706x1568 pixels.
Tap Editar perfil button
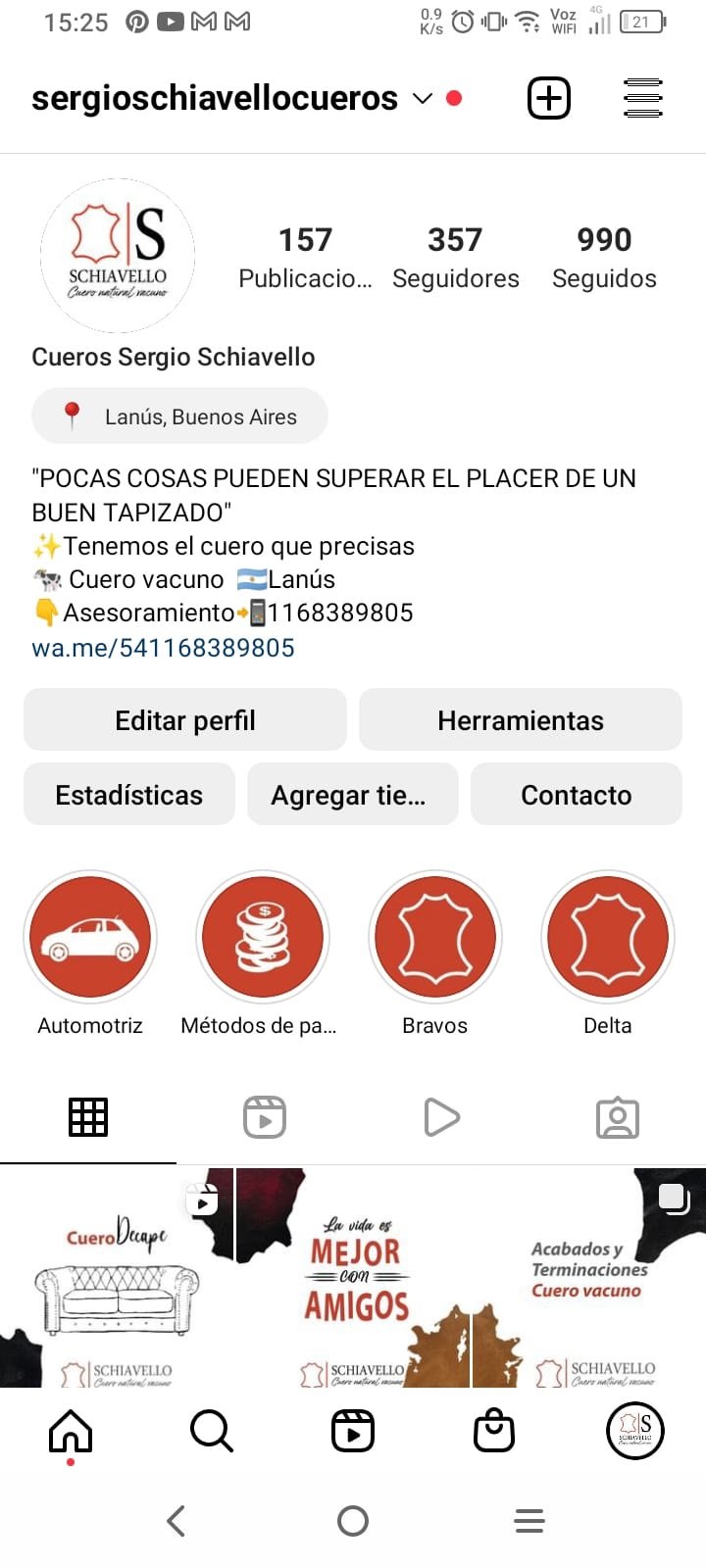[185, 720]
